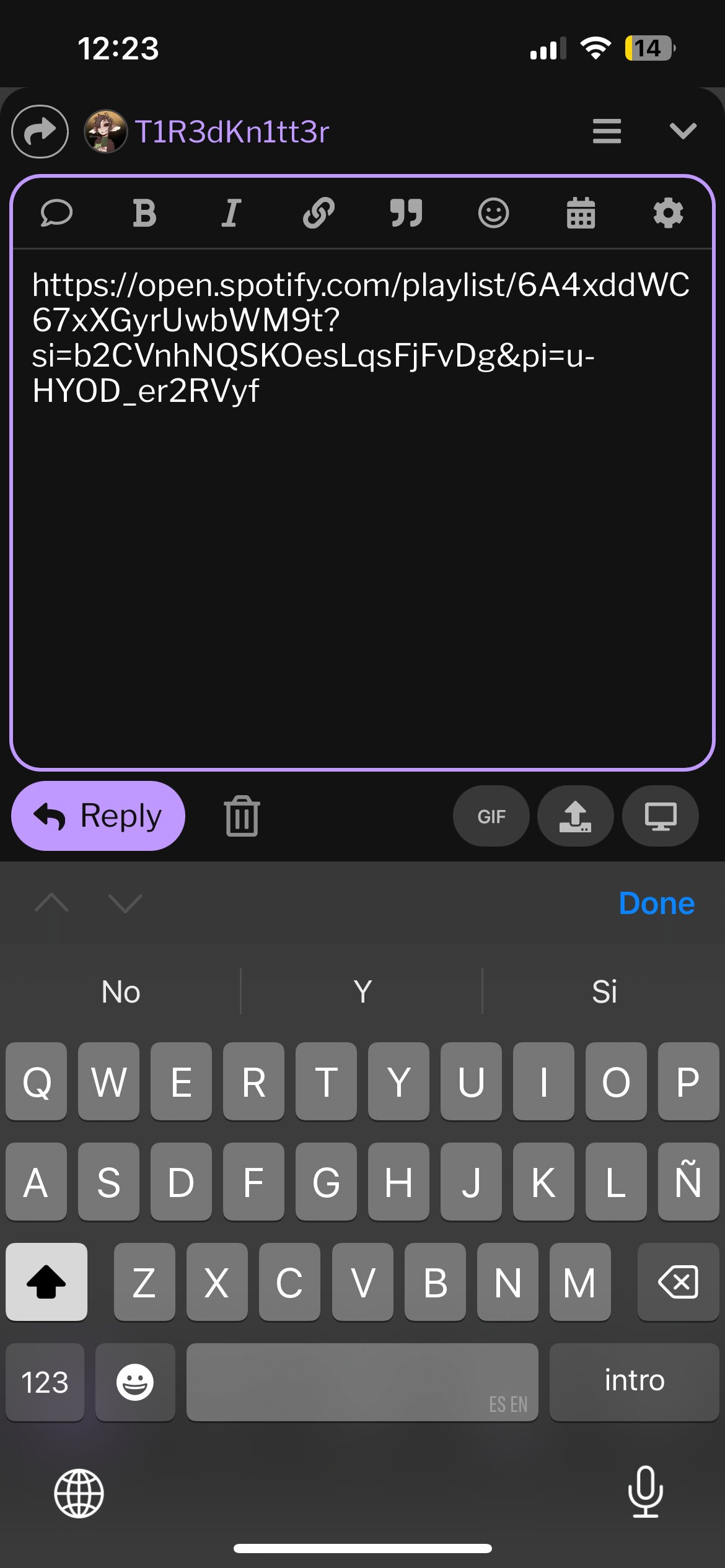Open the hamburger menu
The height and width of the screenshot is (1568, 725).
coord(607,131)
